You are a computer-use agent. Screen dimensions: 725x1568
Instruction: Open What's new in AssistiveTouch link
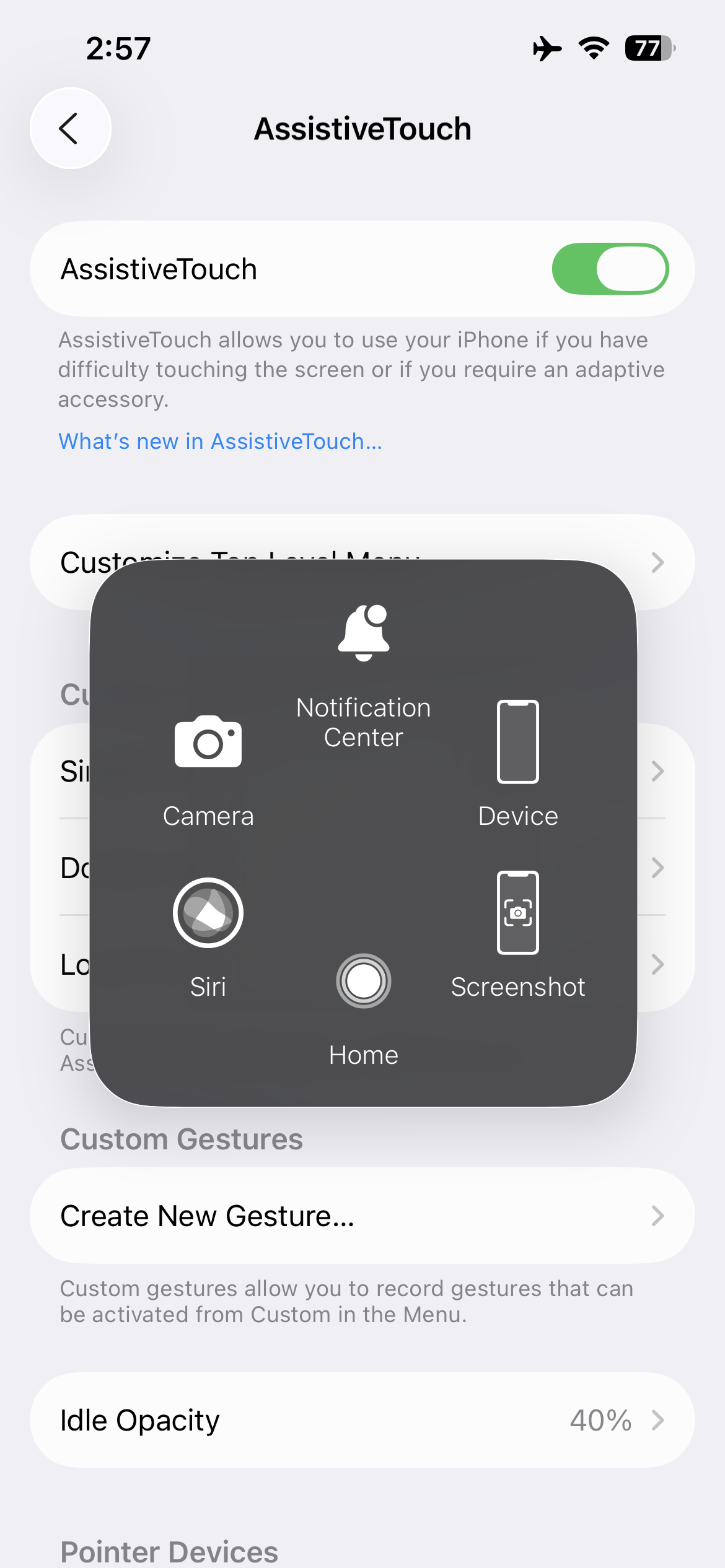coord(220,442)
